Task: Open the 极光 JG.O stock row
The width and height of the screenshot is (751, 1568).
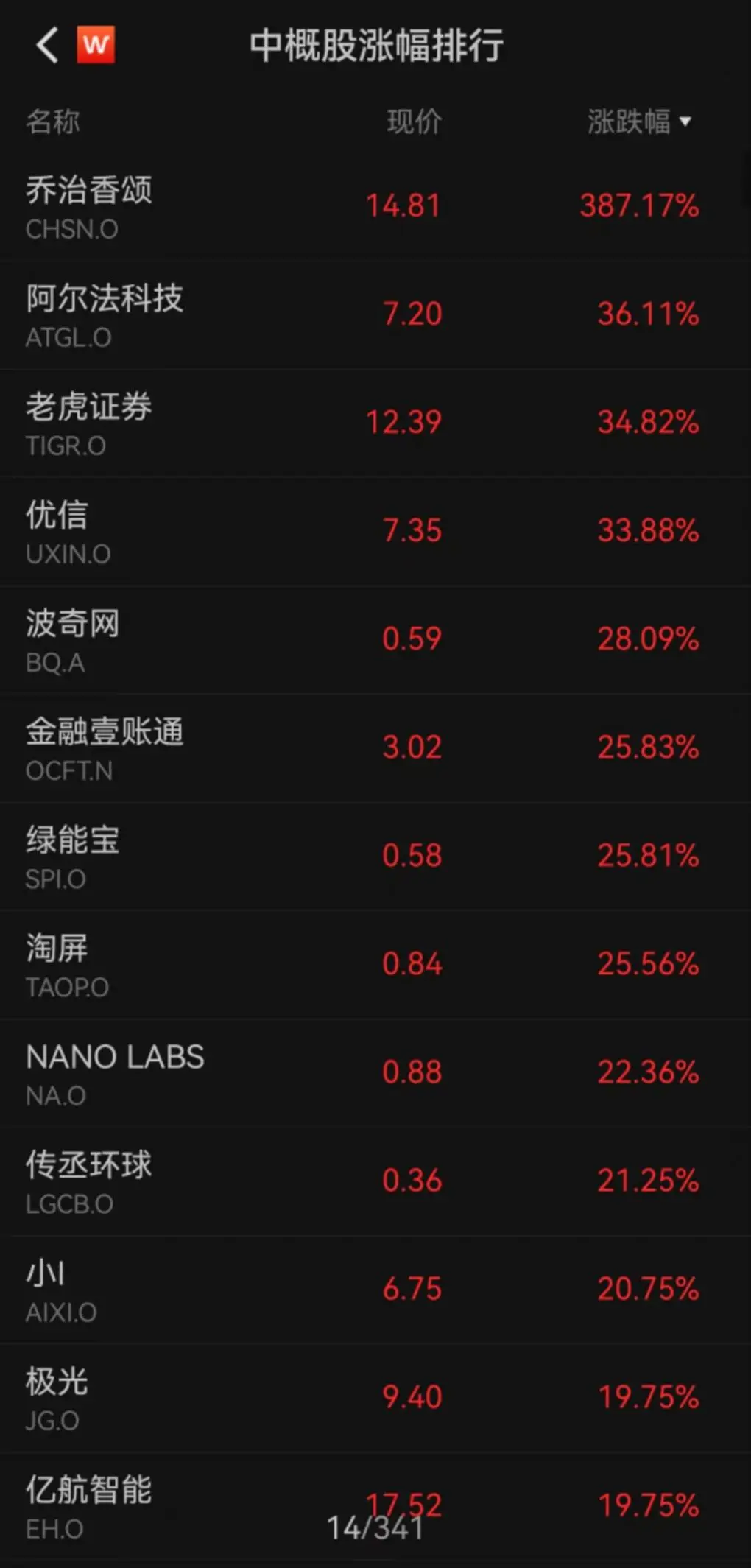Action: pyautogui.click(x=375, y=1397)
